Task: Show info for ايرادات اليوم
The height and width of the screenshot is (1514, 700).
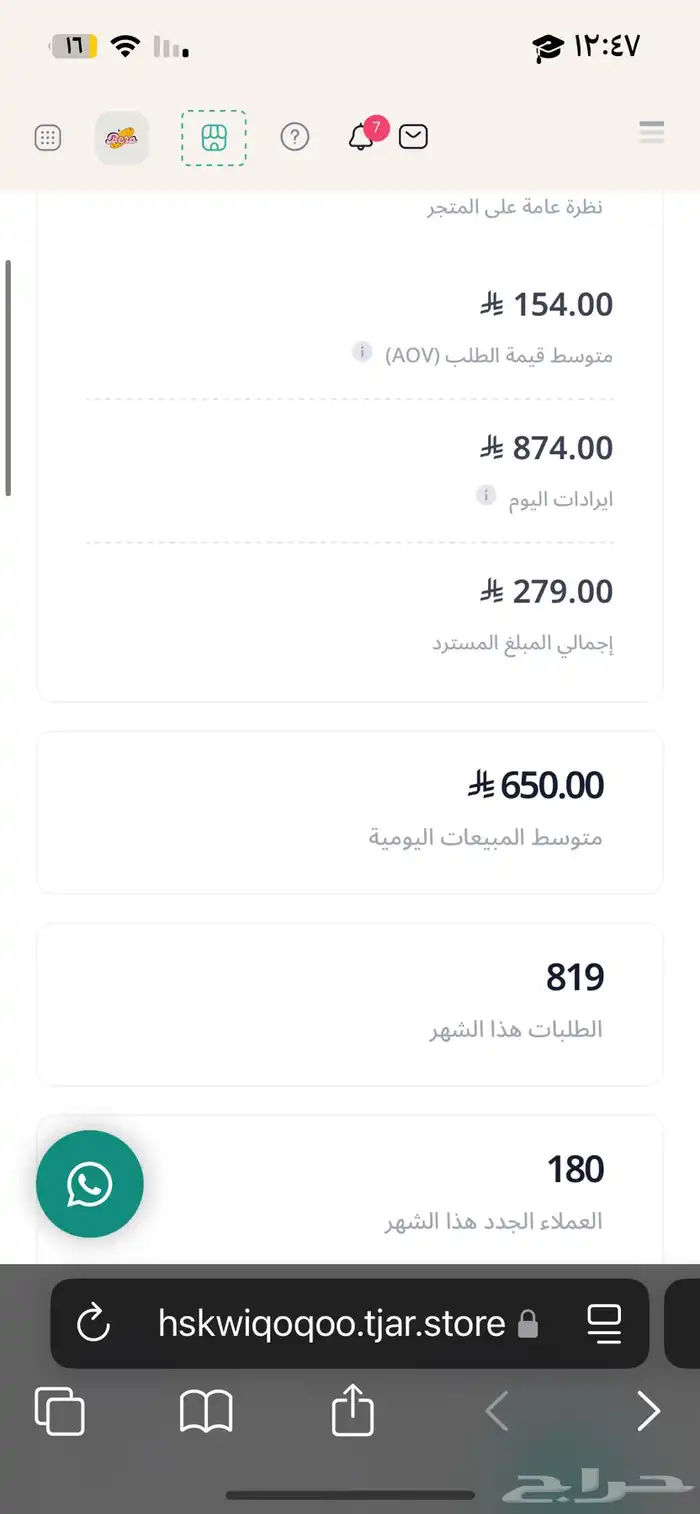Action: click(486, 495)
